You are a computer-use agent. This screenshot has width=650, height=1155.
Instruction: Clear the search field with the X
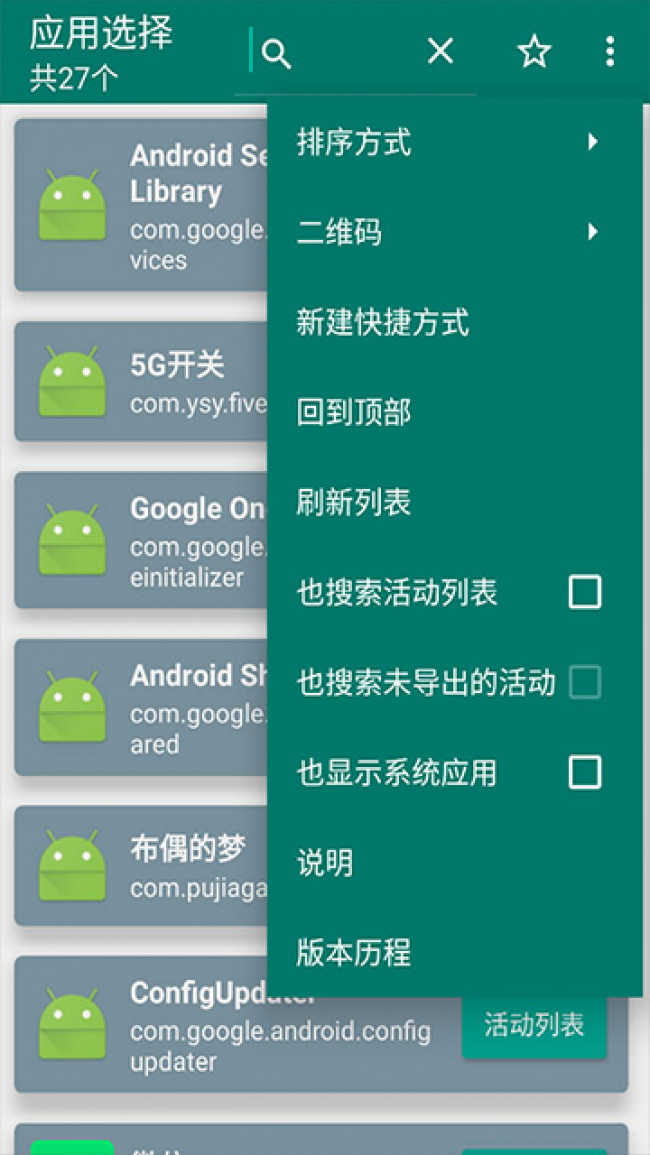[x=440, y=51]
